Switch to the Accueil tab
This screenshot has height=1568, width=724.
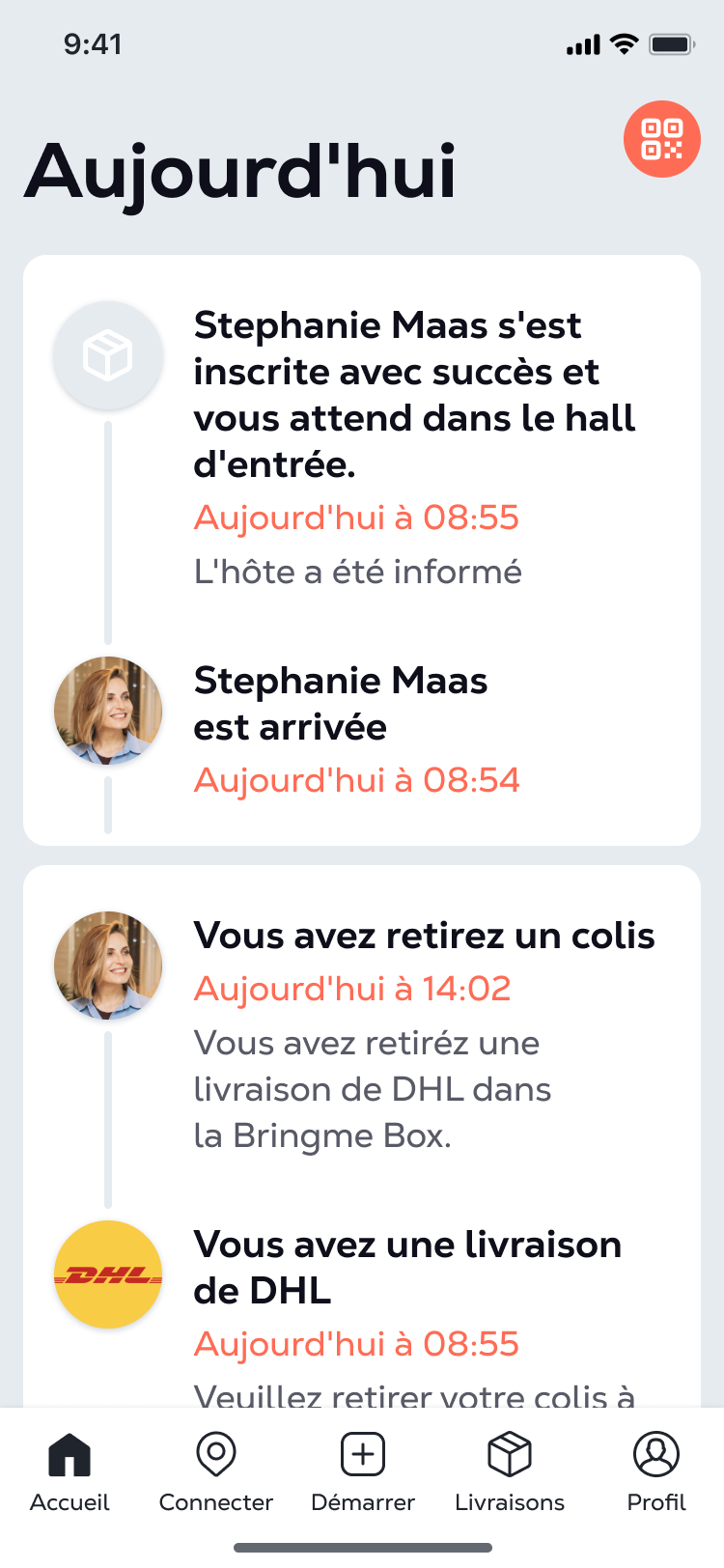point(70,1472)
